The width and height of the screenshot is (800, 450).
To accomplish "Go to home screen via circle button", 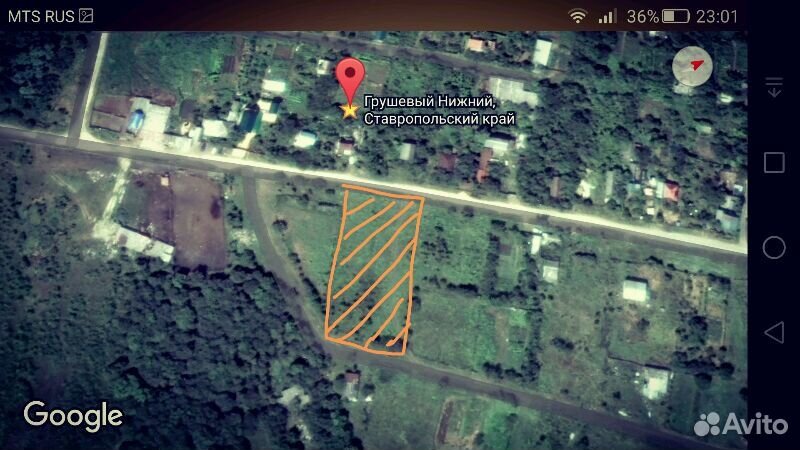I will pyautogui.click(x=774, y=247).
